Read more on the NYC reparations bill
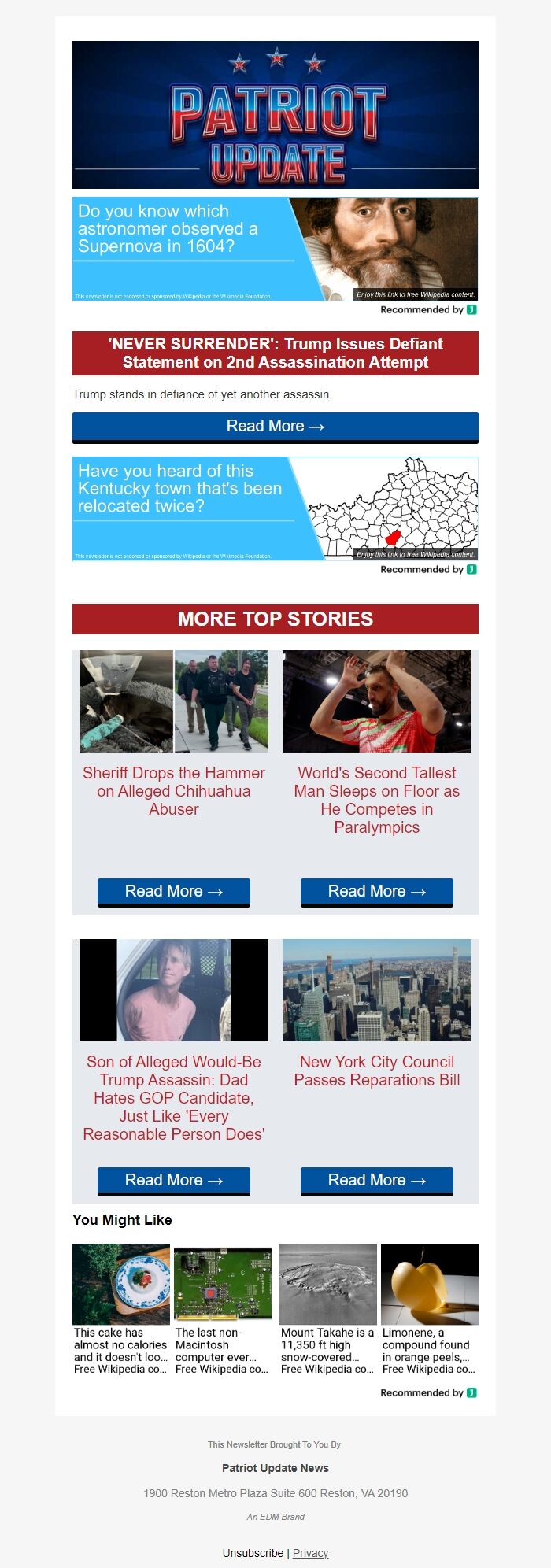Screen dimensions: 551x1568 (376, 1181)
